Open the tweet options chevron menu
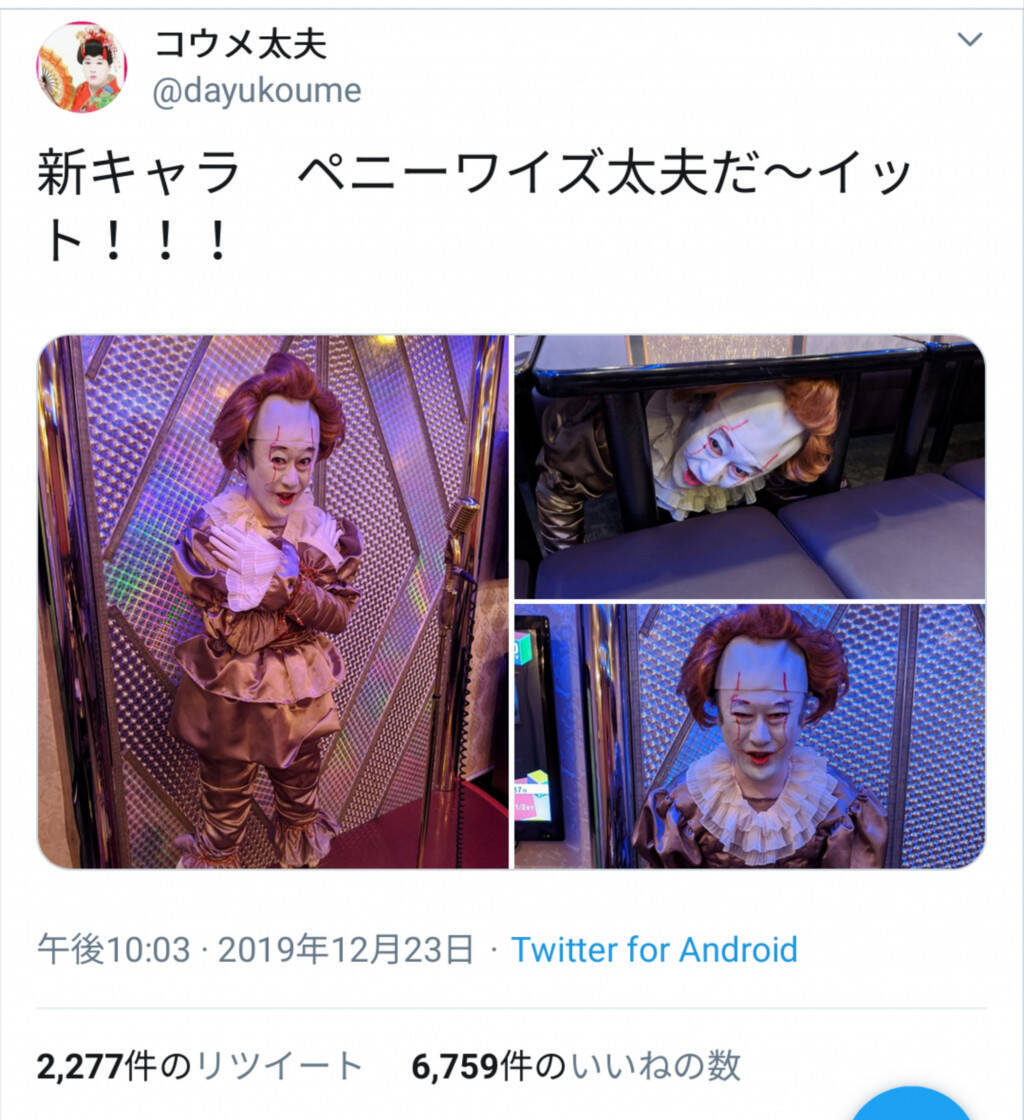This screenshot has width=1024, height=1120. click(x=969, y=41)
